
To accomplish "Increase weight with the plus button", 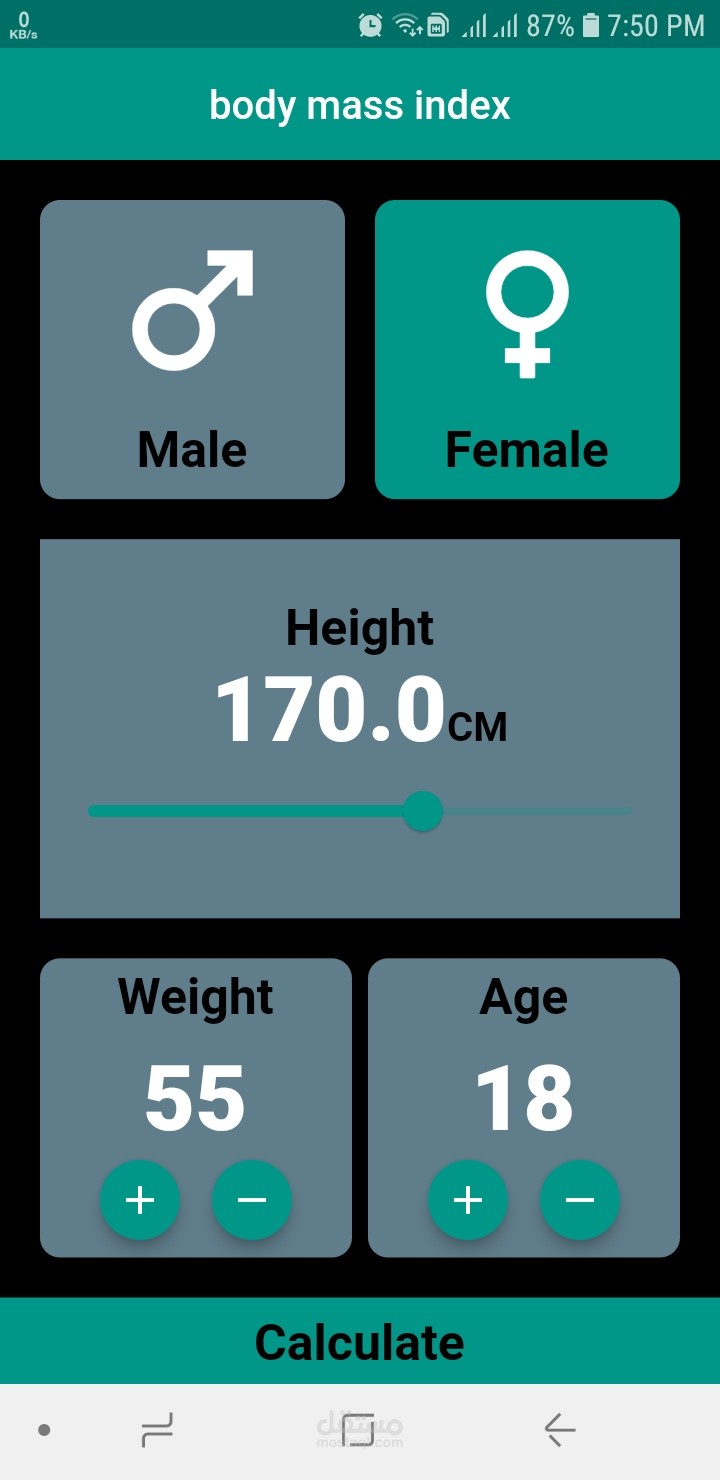I will pyautogui.click(x=140, y=1200).
